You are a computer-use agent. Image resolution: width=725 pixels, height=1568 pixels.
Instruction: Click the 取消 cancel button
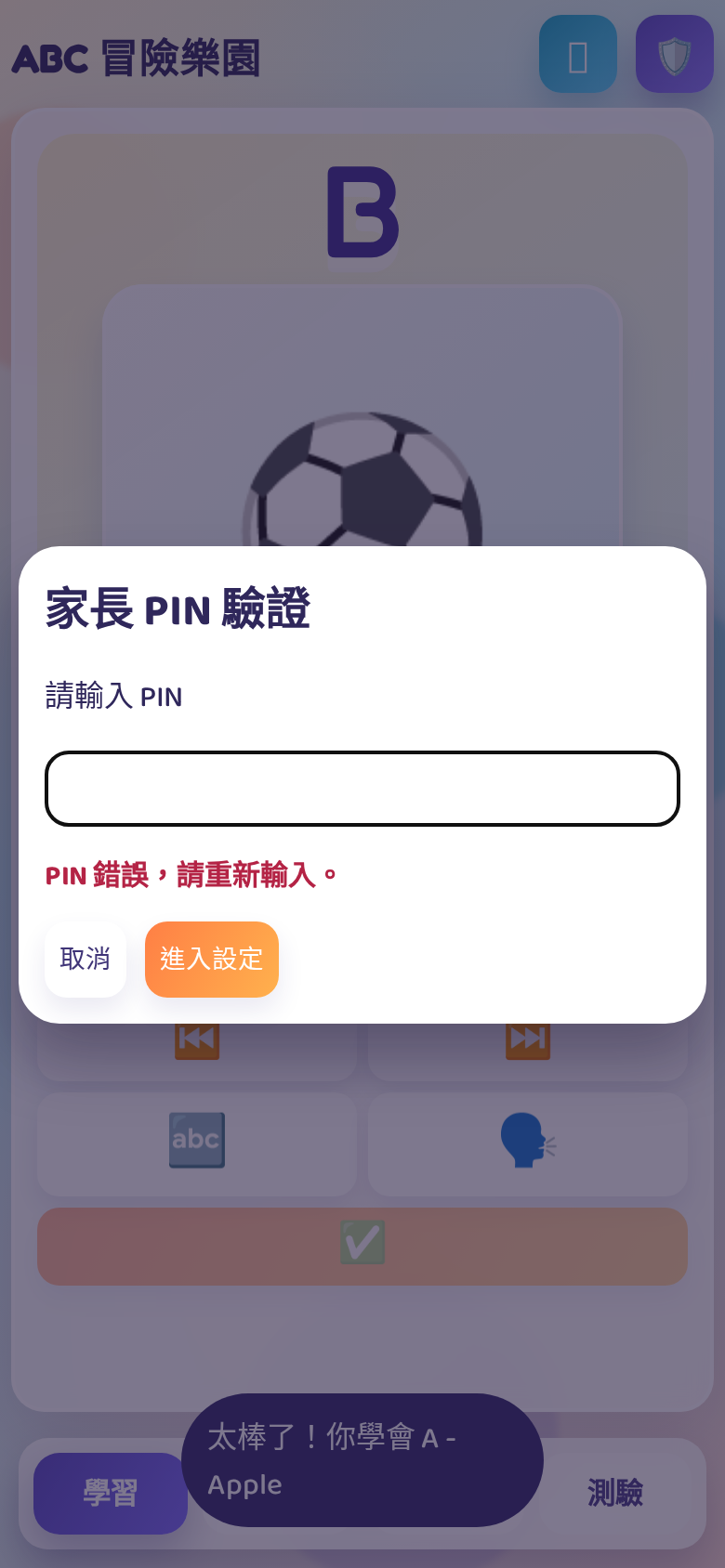tap(85, 959)
